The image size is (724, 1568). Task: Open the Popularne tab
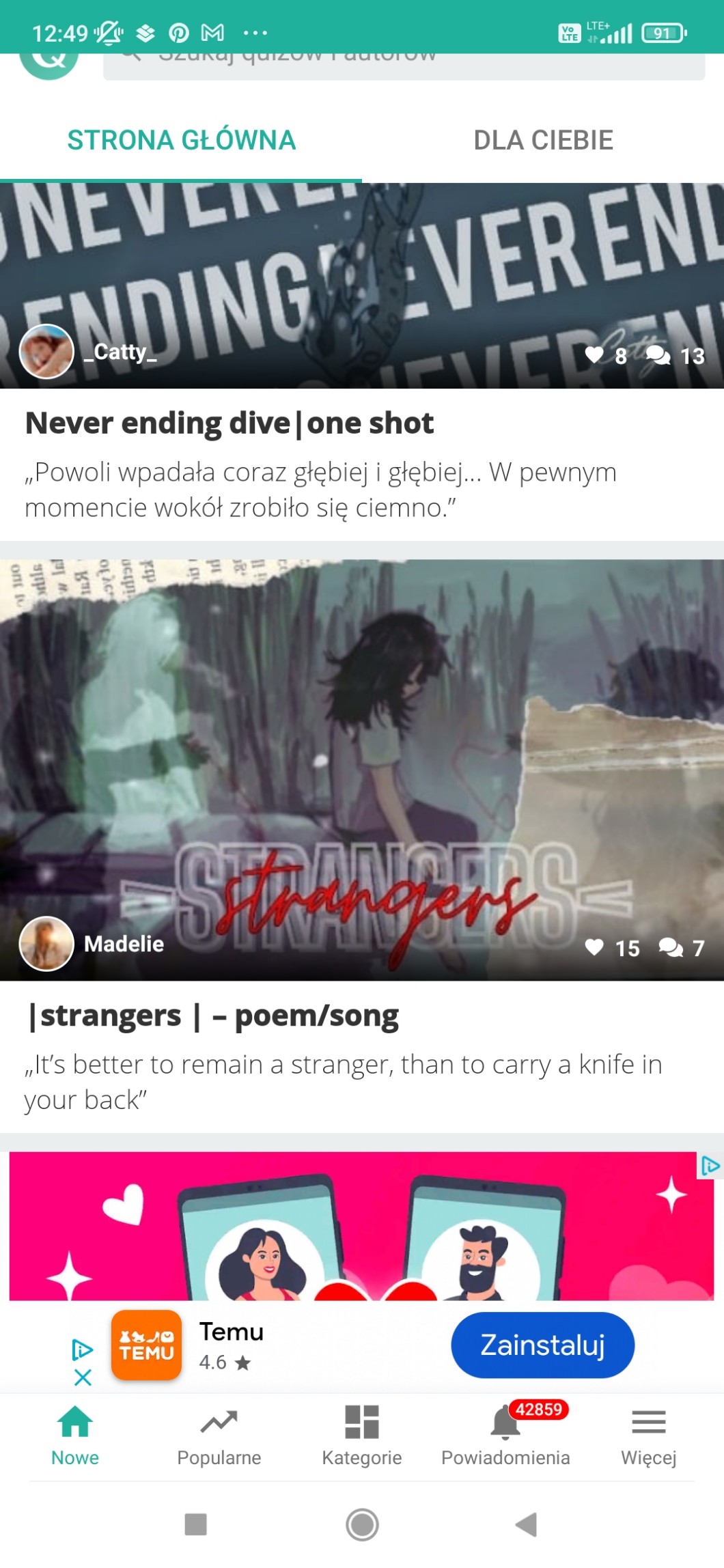tap(219, 1436)
